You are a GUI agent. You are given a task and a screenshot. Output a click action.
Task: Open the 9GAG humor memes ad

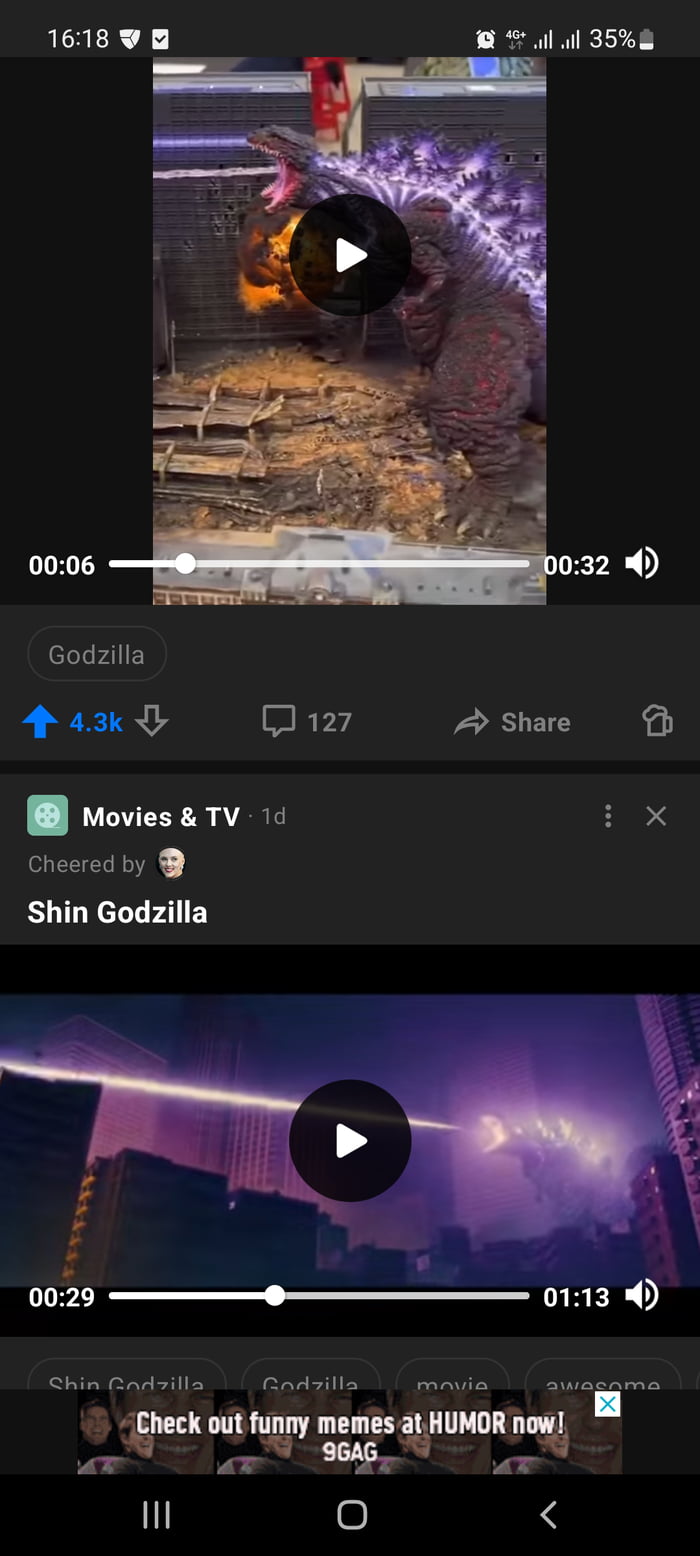(x=340, y=1433)
